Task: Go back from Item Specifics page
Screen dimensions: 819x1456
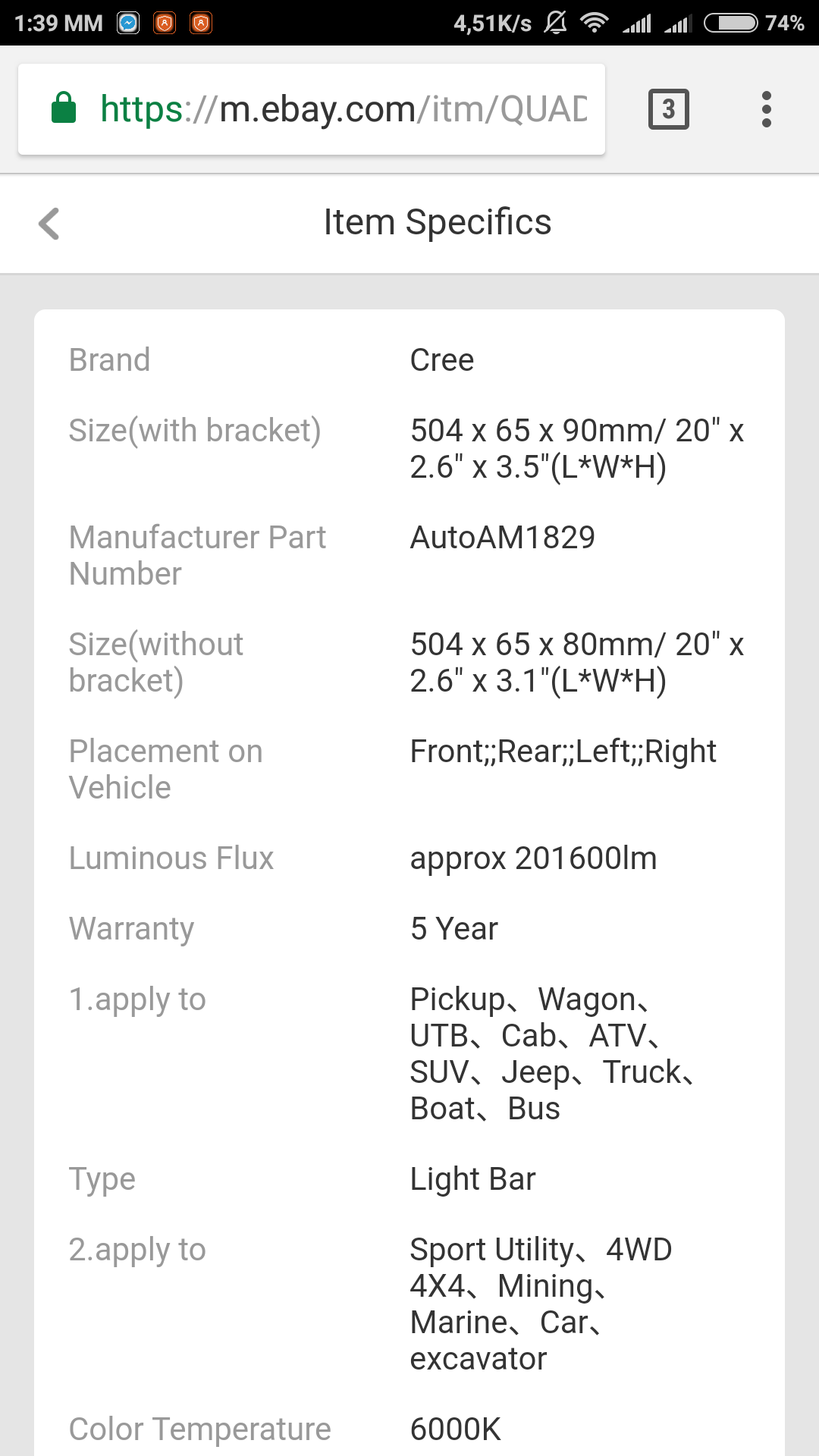Action: pyautogui.click(x=49, y=224)
